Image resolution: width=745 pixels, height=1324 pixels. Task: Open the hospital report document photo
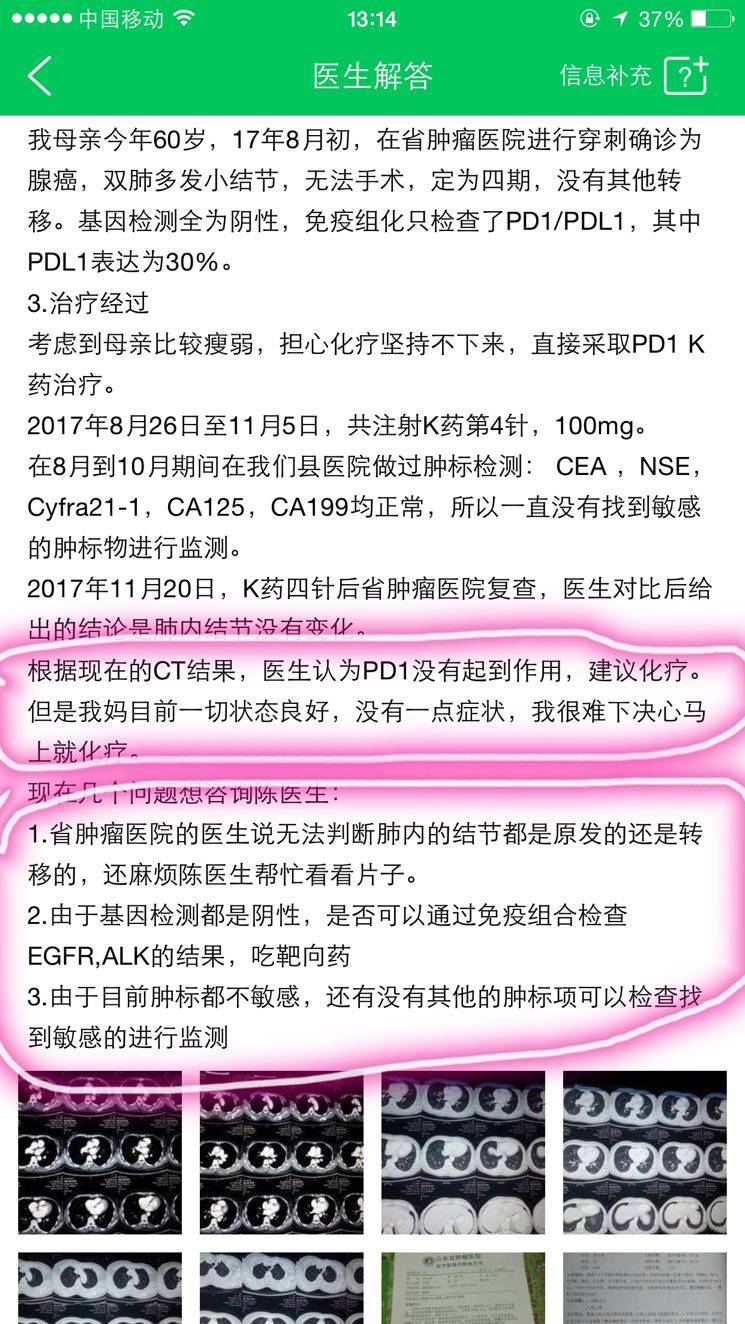pyautogui.click(x=463, y=1288)
